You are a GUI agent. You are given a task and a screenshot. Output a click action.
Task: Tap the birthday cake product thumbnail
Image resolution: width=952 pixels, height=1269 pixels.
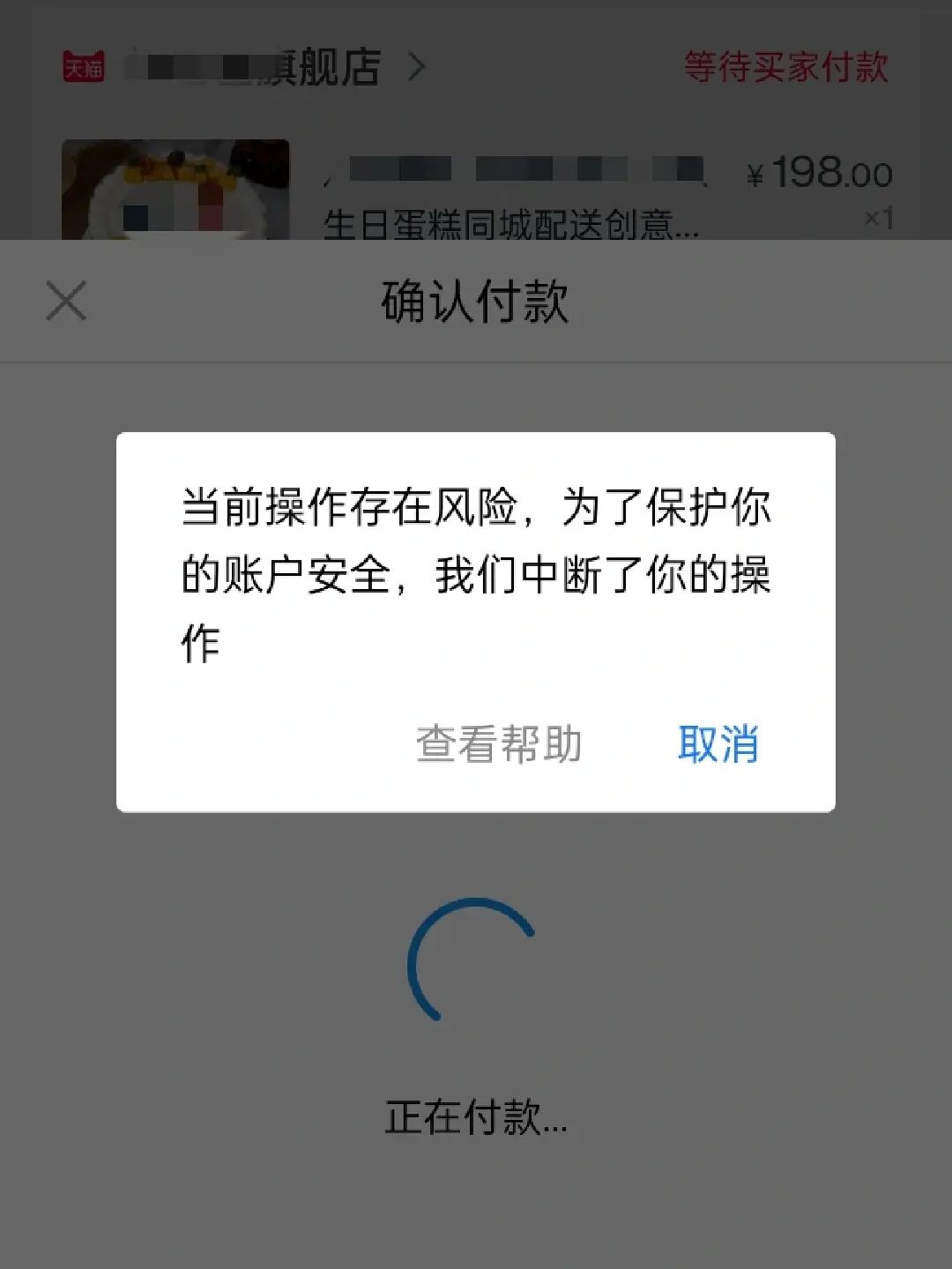point(172,190)
